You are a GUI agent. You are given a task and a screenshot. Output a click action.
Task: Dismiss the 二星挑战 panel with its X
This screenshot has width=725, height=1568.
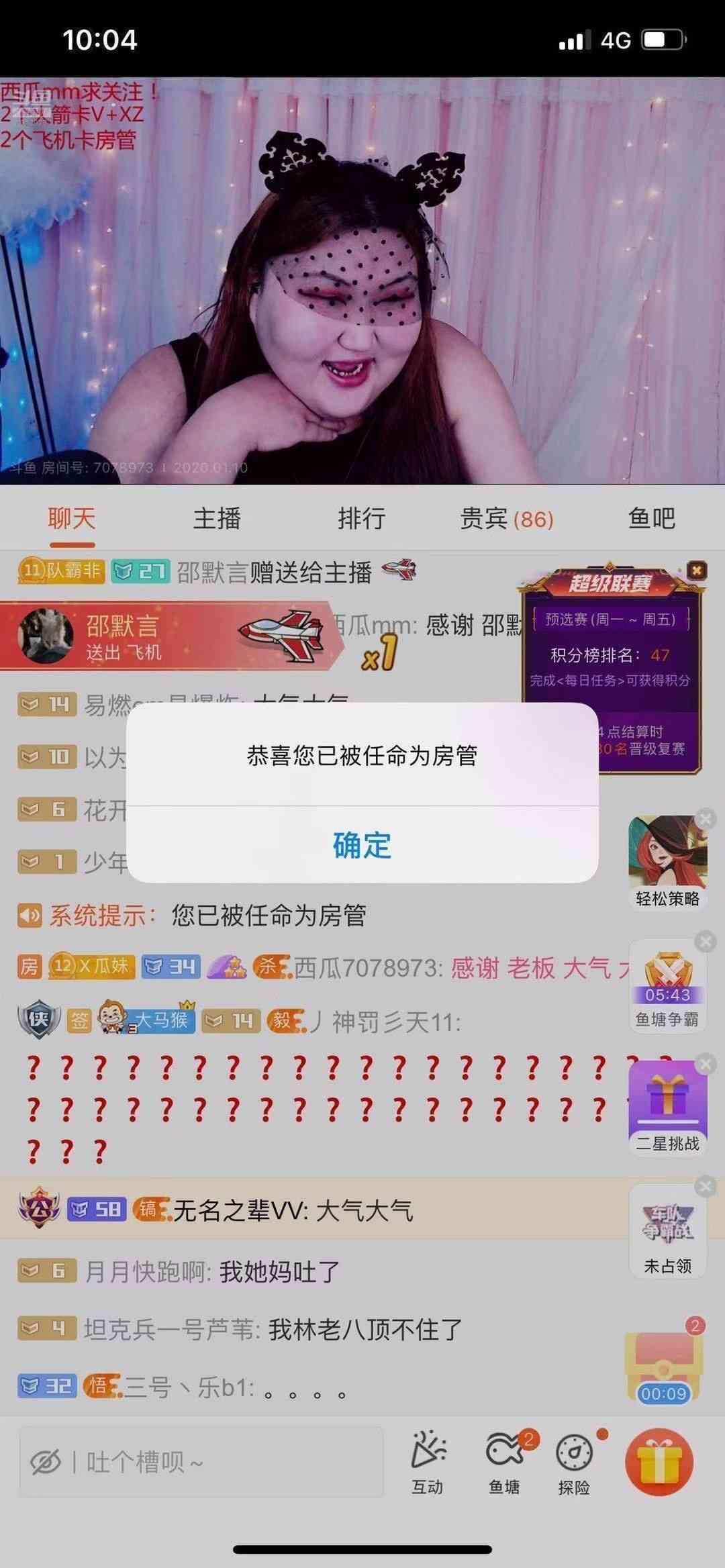click(706, 1063)
